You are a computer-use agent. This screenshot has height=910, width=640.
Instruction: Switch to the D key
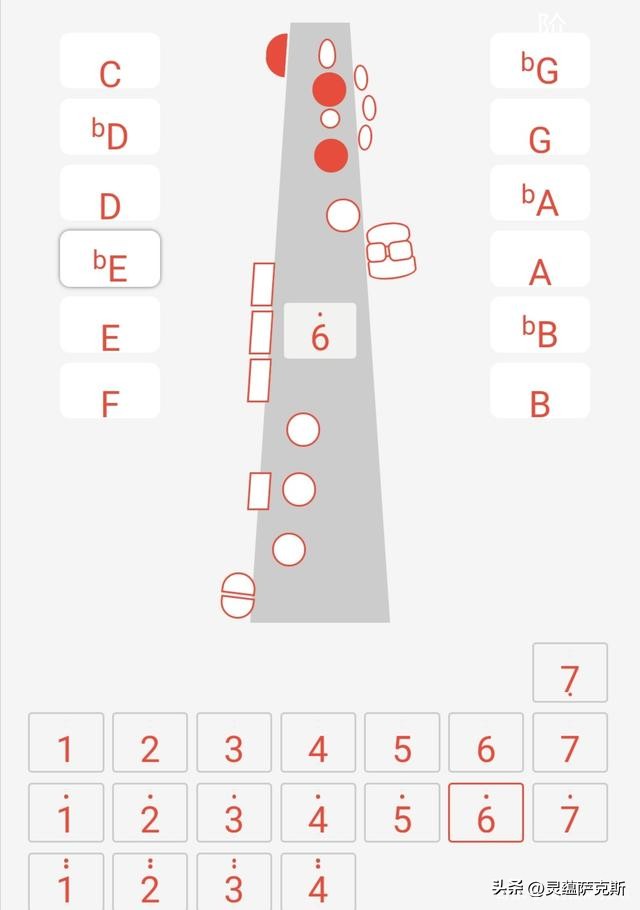110,194
